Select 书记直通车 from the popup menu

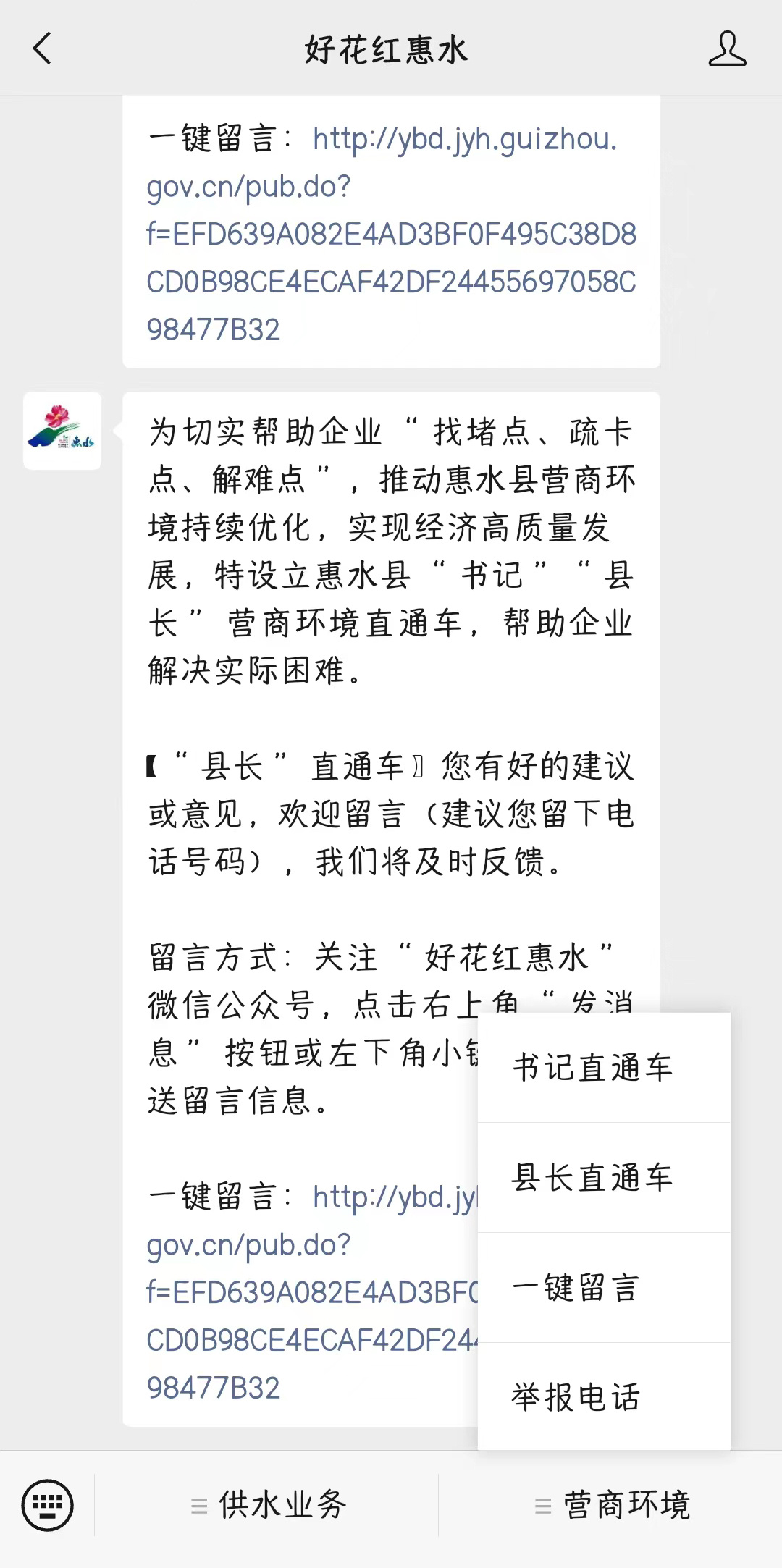click(x=604, y=1068)
